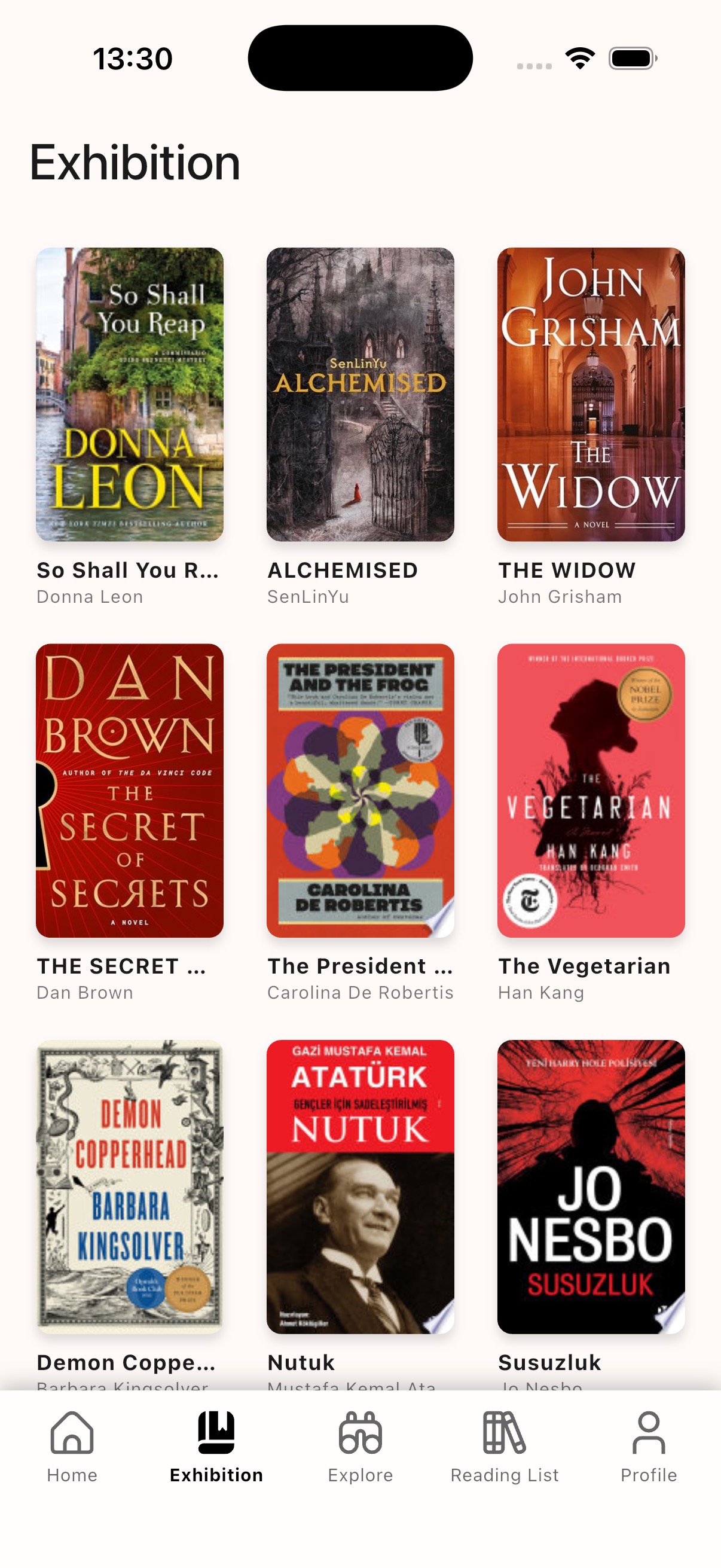The height and width of the screenshot is (1568, 721).
Task: Open the Nutuk book
Action: [360, 1186]
